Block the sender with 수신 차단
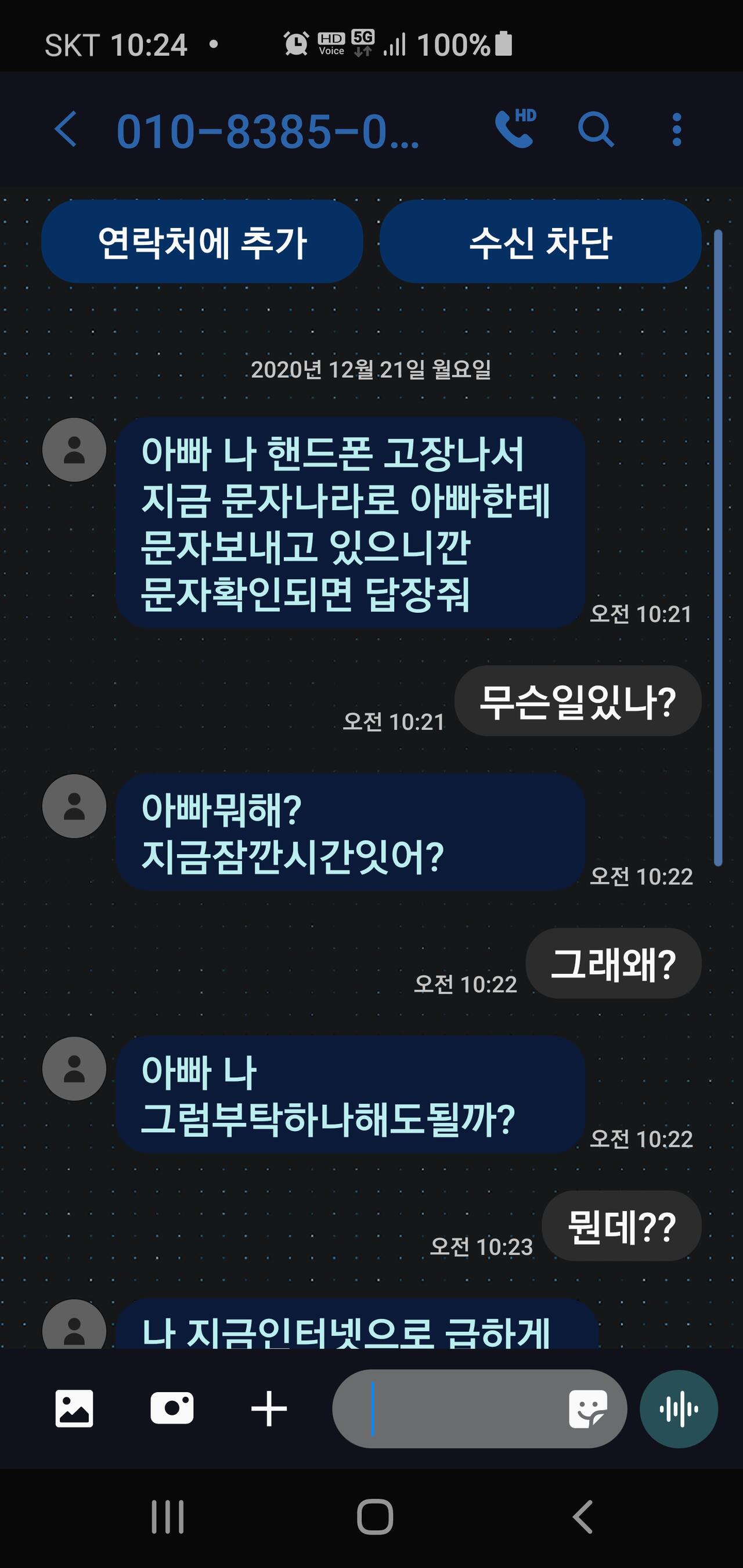 click(x=540, y=241)
